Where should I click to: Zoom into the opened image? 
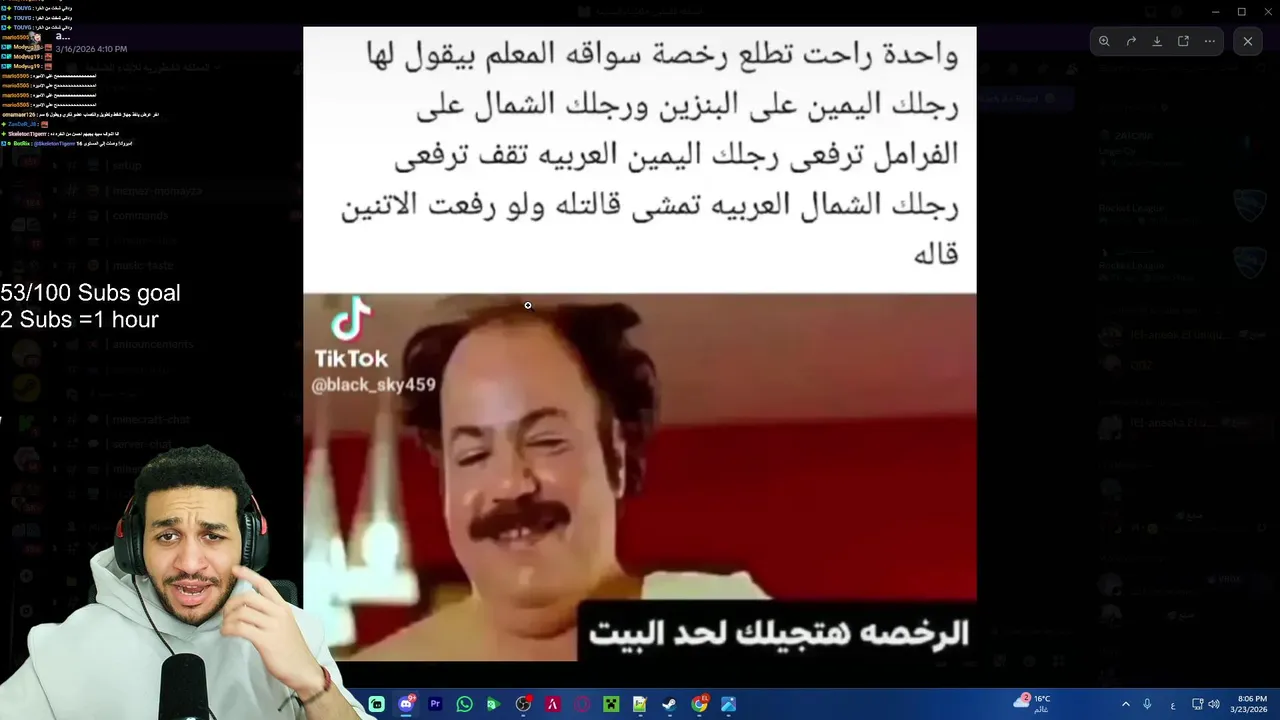(1104, 41)
